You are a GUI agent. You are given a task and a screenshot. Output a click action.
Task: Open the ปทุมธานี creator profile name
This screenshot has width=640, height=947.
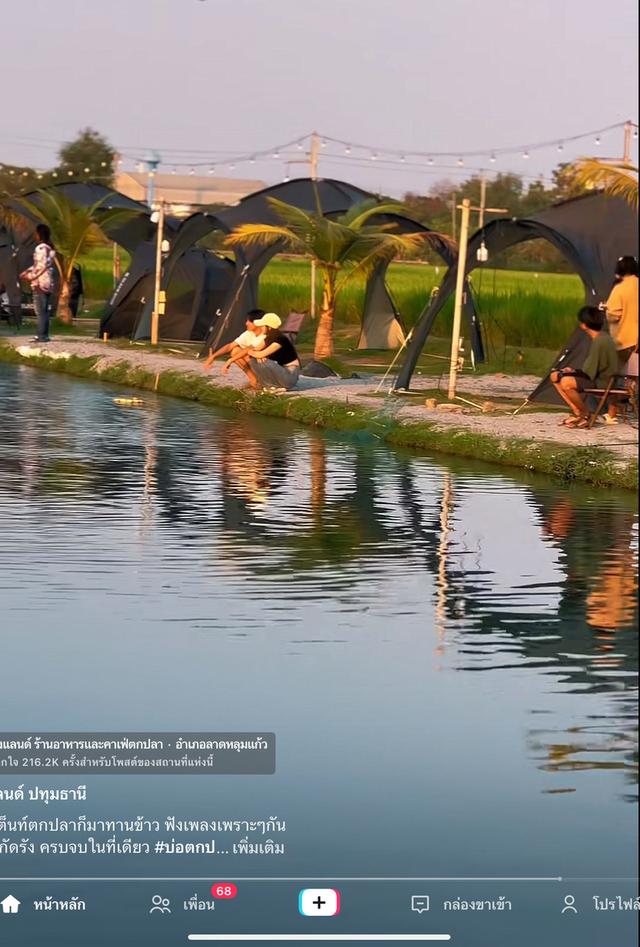point(43,794)
